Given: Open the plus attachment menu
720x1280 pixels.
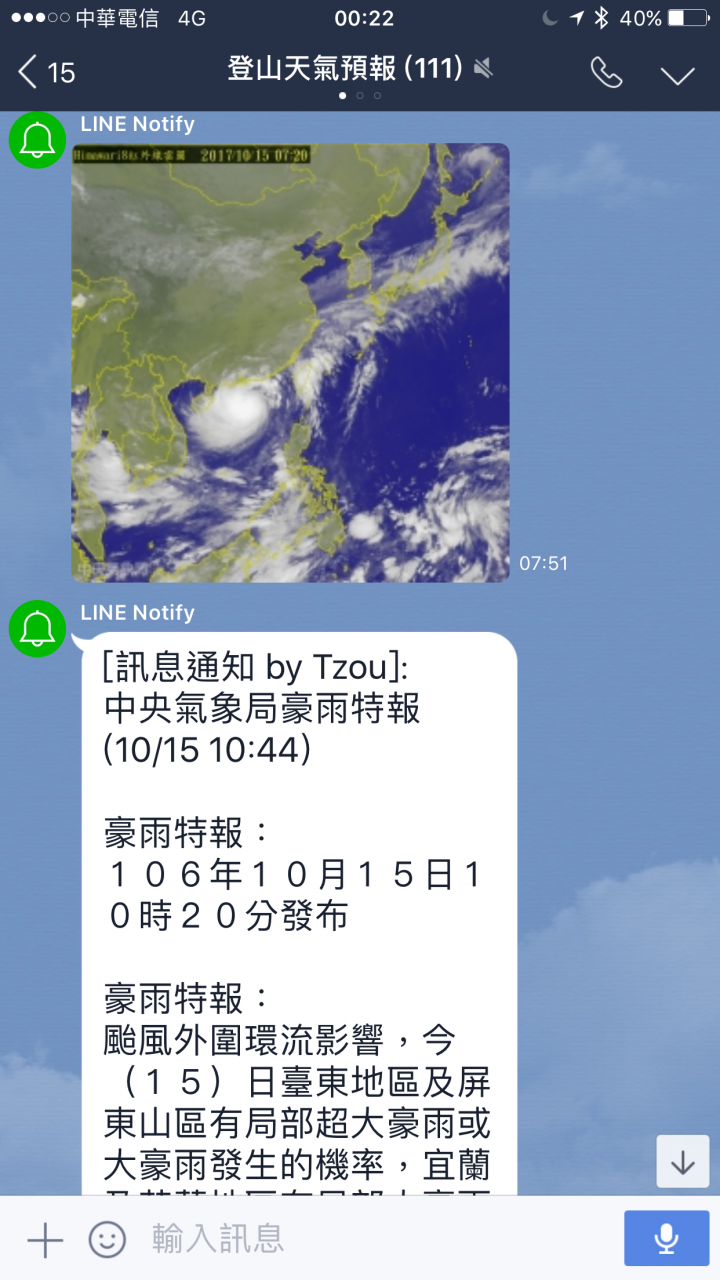Looking at the screenshot, I should pyautogui.click(x=45, y=1240).
